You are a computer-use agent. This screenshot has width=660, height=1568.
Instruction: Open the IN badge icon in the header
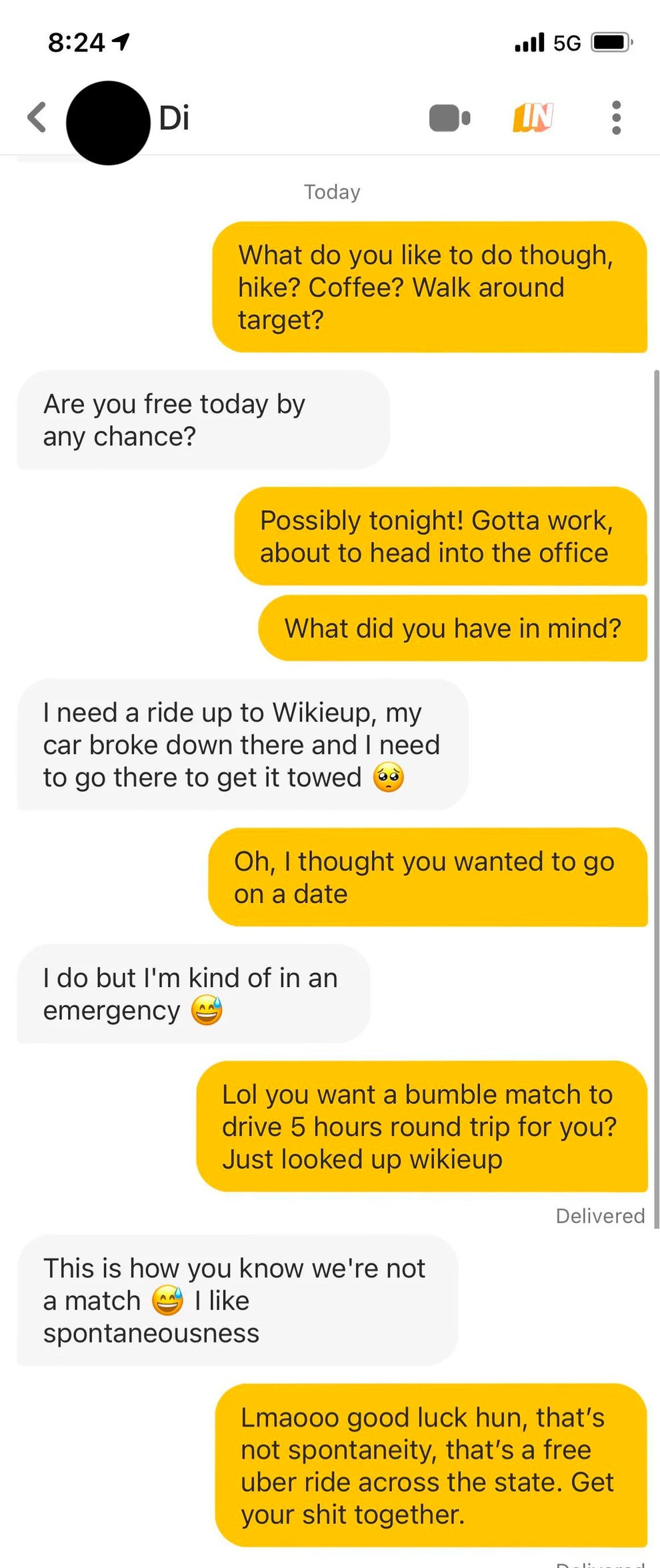[x=531, y=116]
